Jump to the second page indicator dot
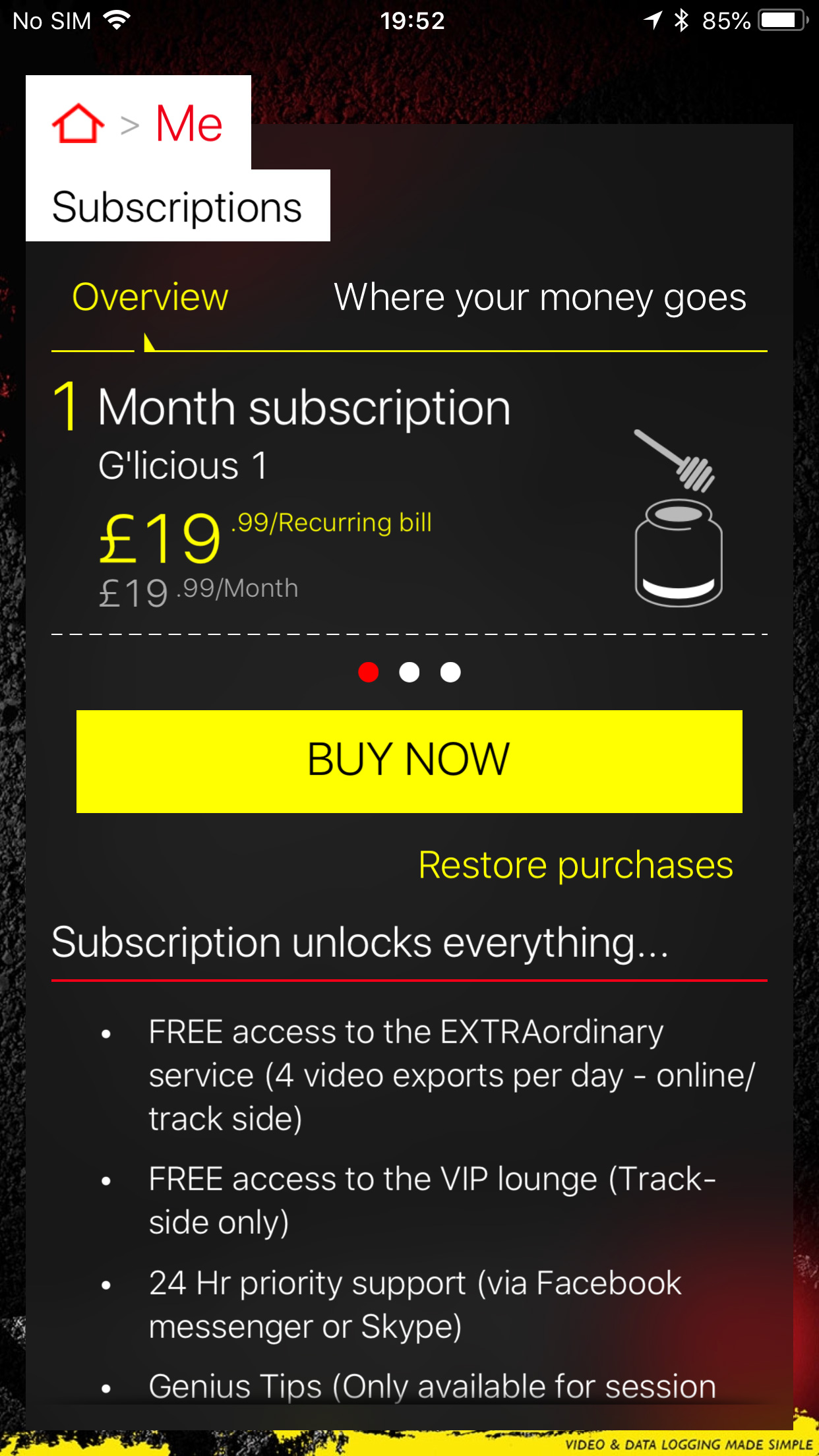This screenshot has width=819, height=1456. (409, 672)
